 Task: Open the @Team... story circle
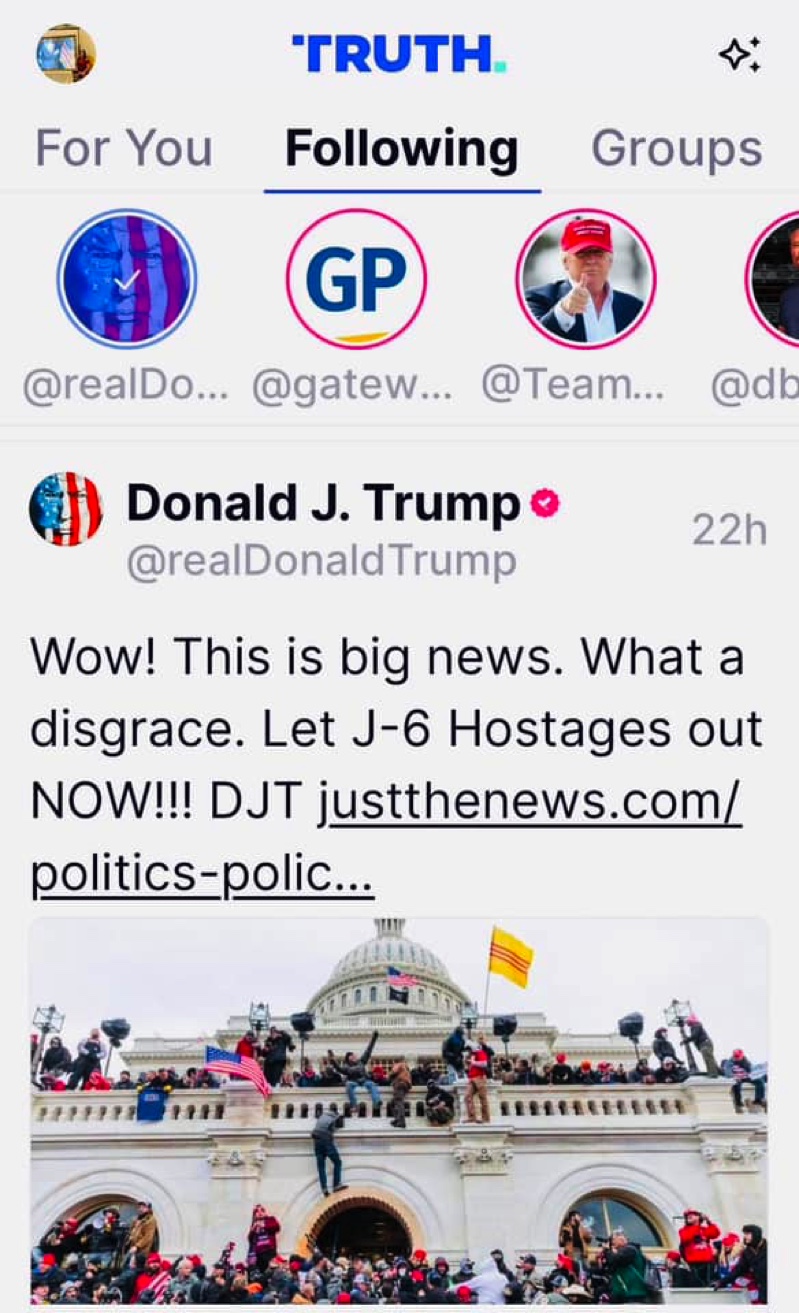tap(586, 279)
